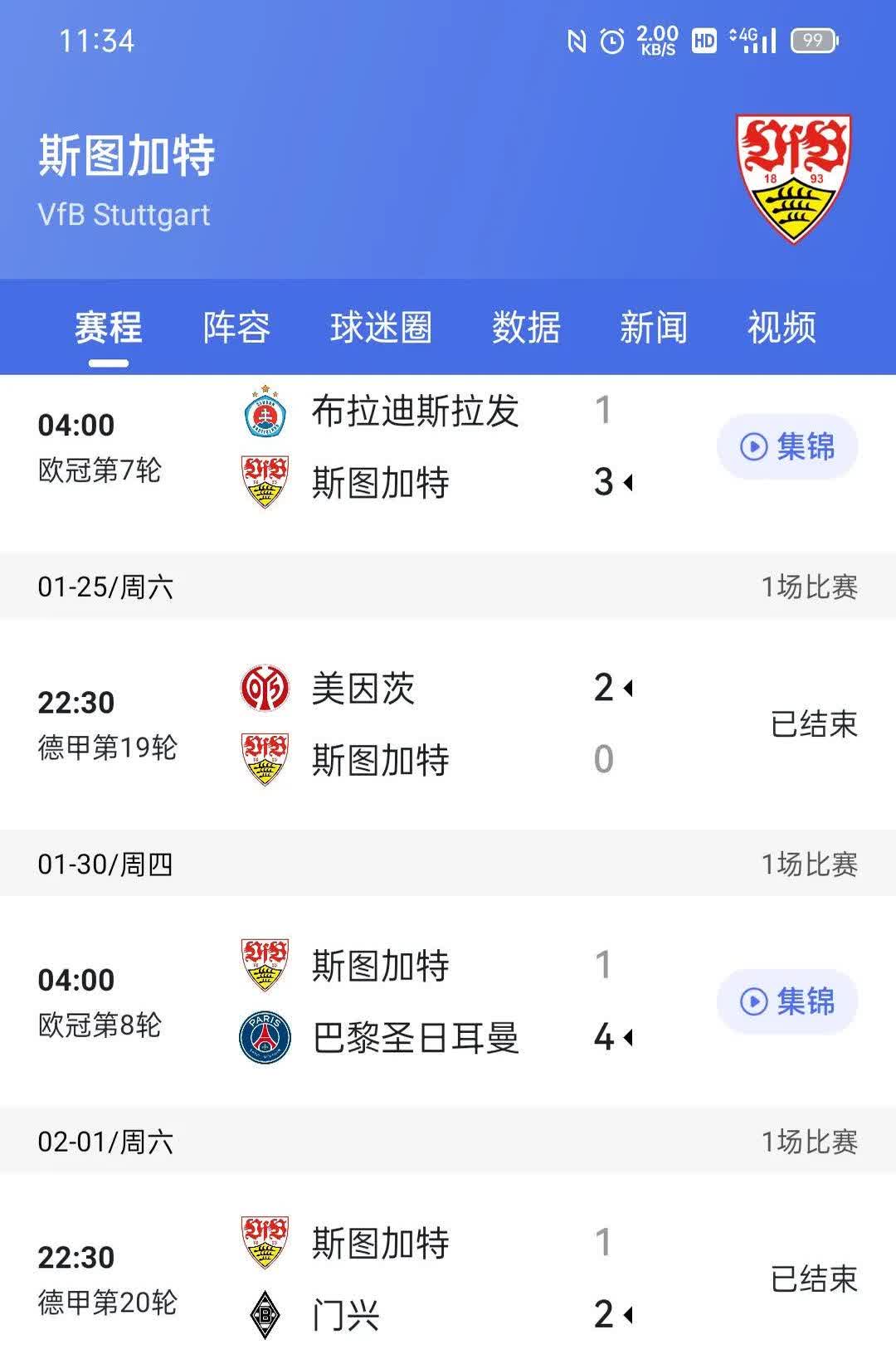Image resolution: width=896 pixels, height=1359 pixels.
Task: Click the Bratislava team logo
Action: (264, 413)
